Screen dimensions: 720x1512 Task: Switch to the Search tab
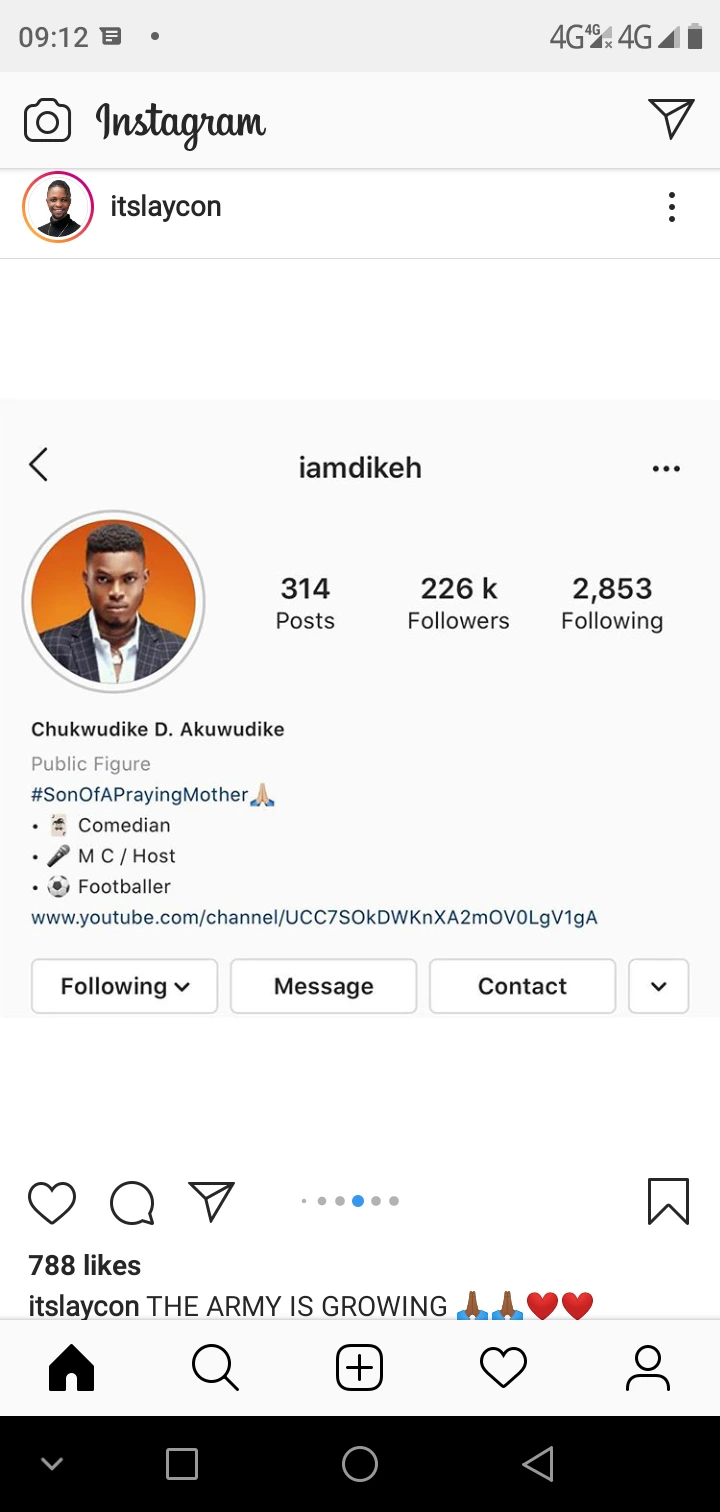click(x=215, y=1367)
